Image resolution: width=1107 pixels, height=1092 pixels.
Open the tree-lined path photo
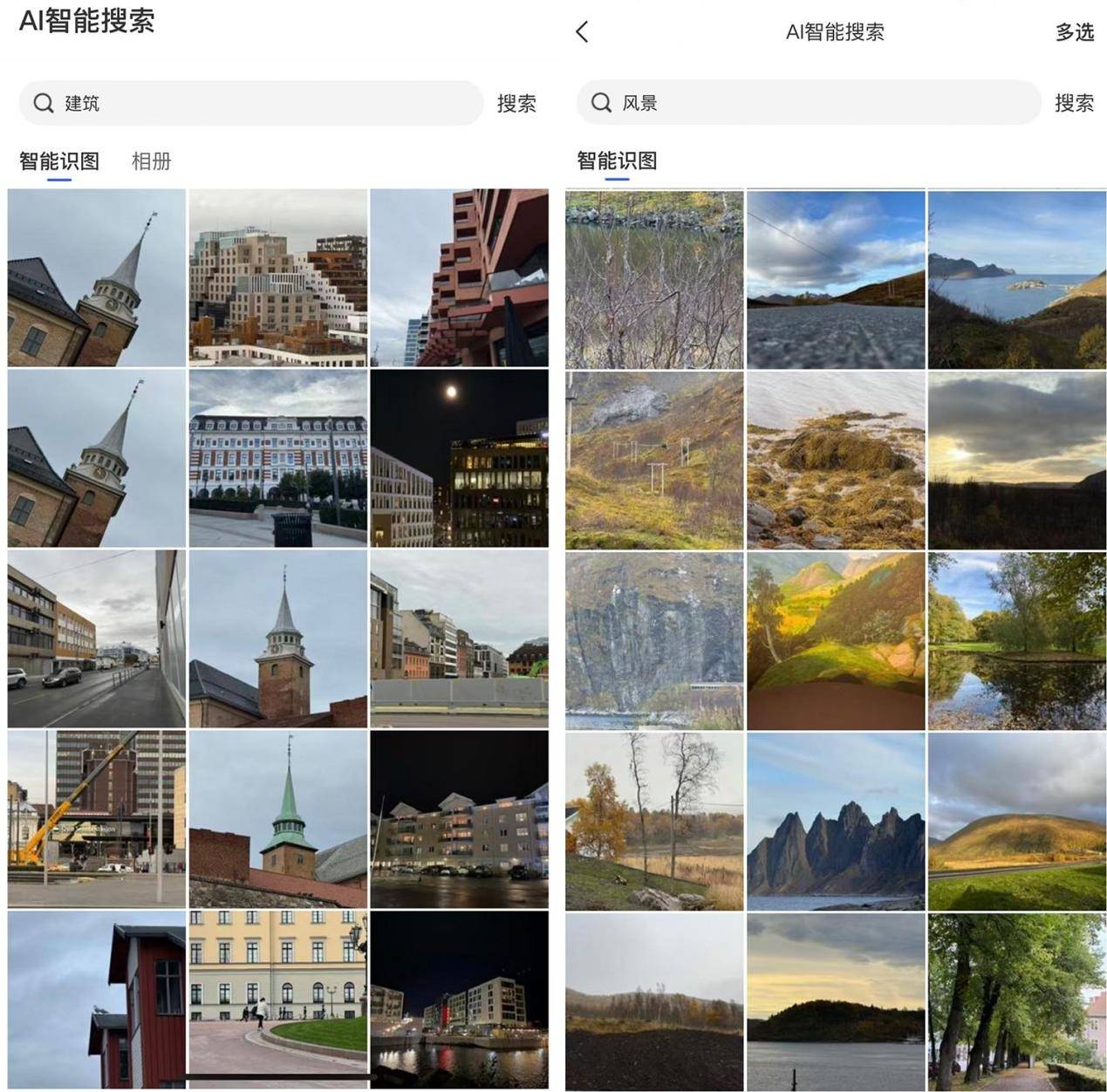pos(1016,1001)
